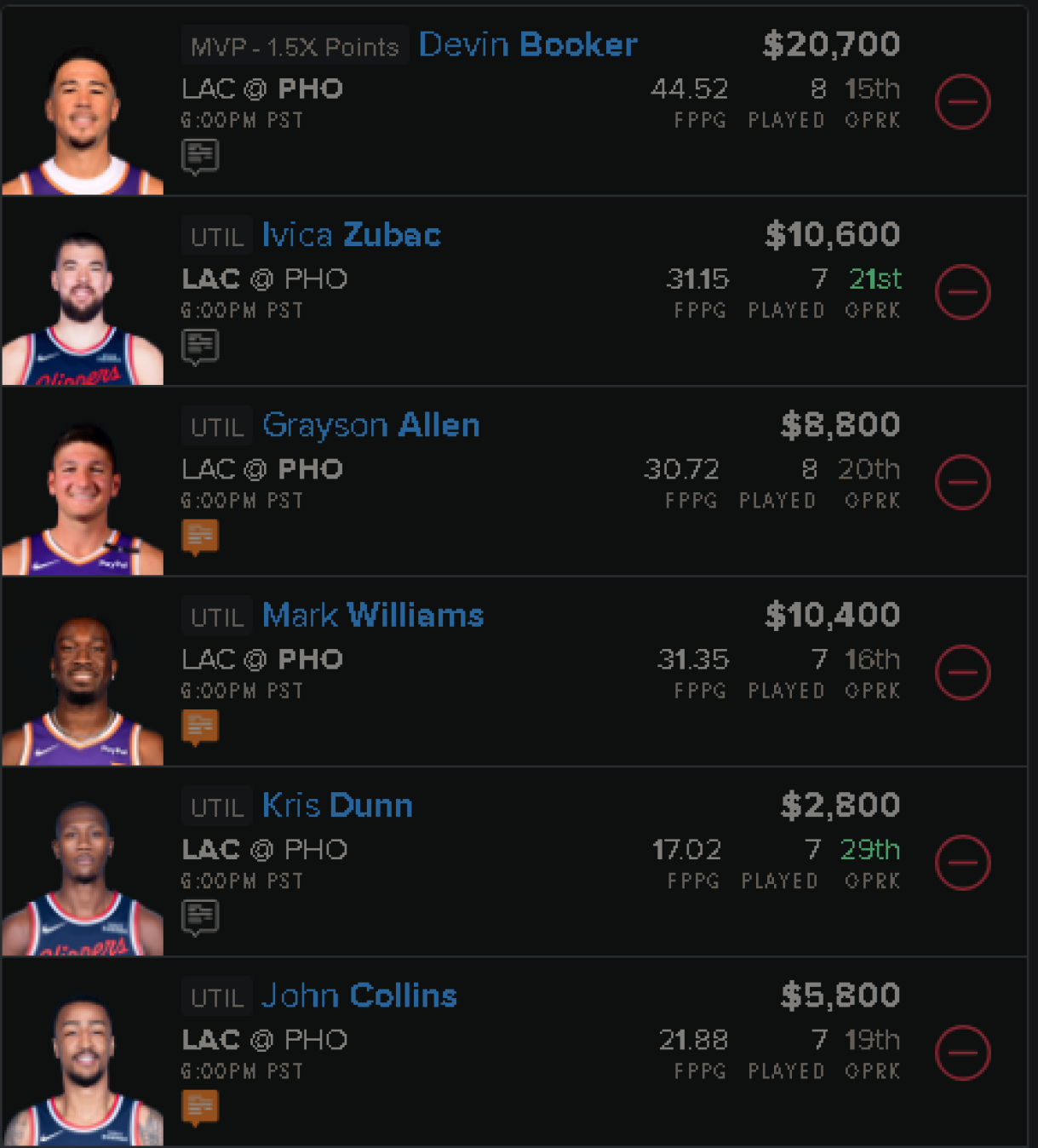Open Kris Dunn's player notes icon
The height and width of the screenshot is (1148, 1038).
click(201, 916)
